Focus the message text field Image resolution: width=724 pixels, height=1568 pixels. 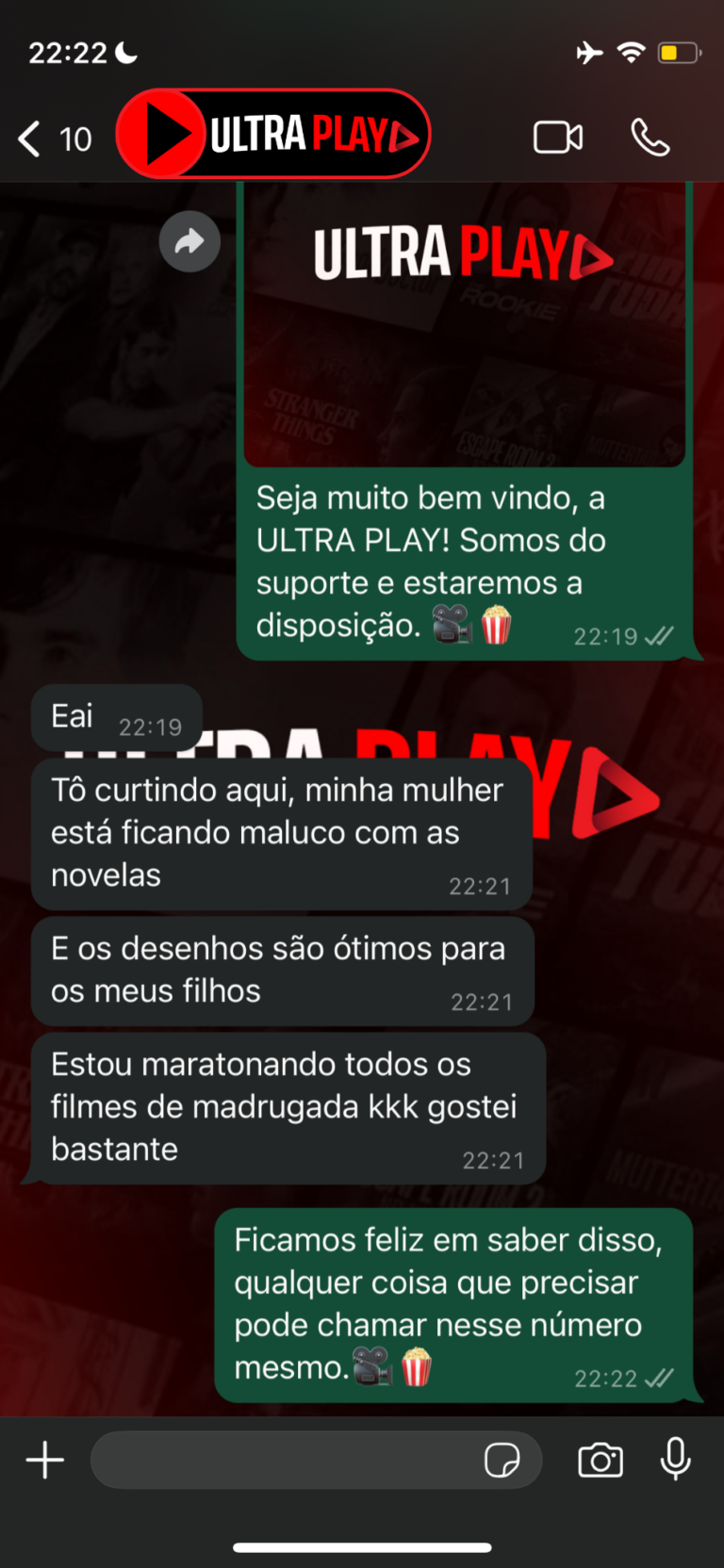pyautogui.click(x=283, y=1461)
